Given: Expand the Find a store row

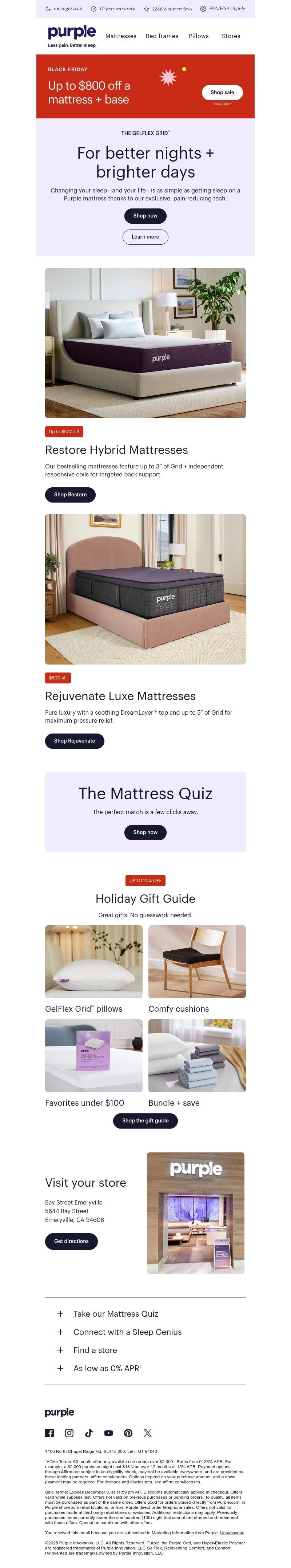Looking at the screenshot, I should click(x=95, y=1350).
